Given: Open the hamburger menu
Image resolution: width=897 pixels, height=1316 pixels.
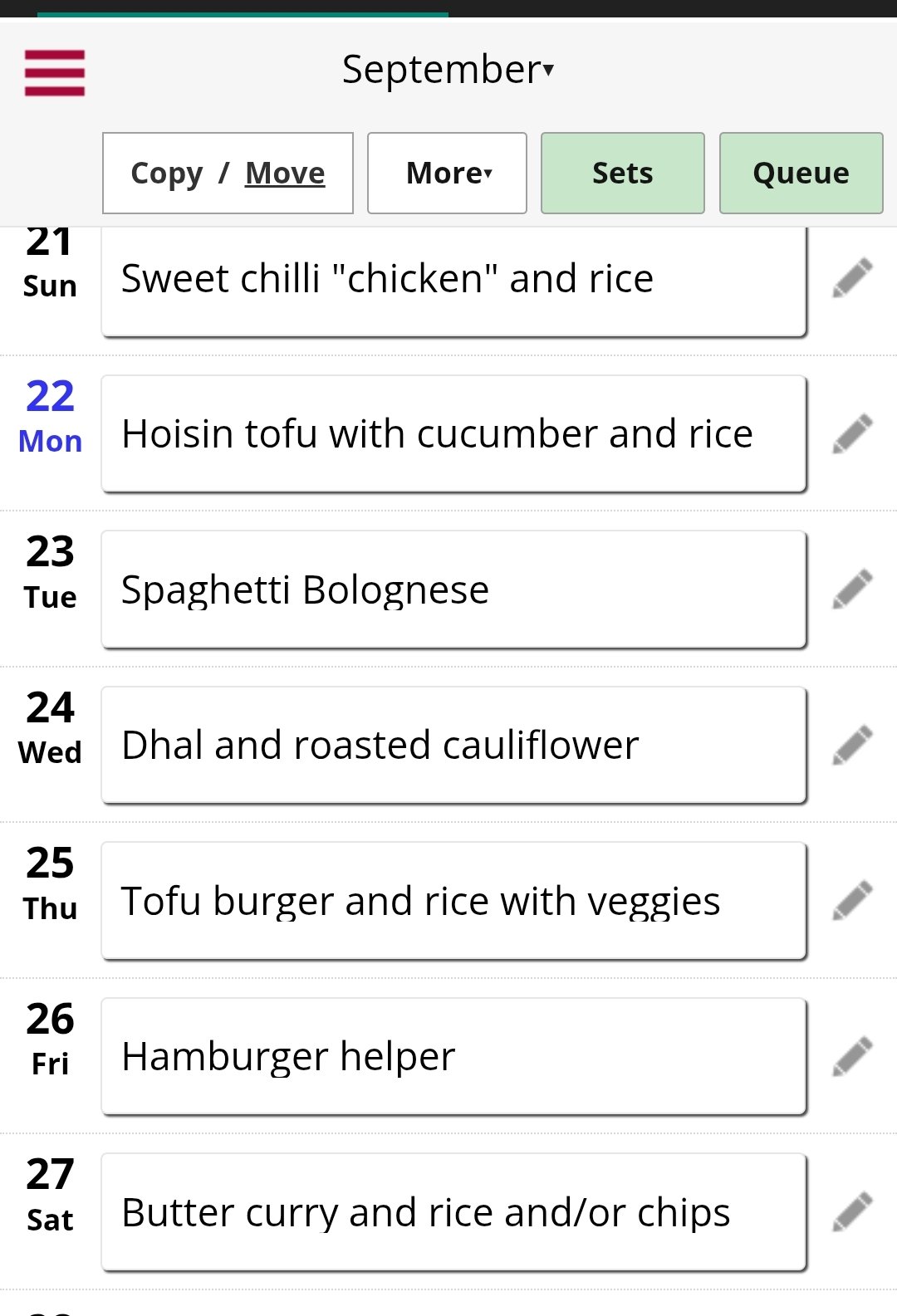Looking at the screenshot, I should click(55, 72).
